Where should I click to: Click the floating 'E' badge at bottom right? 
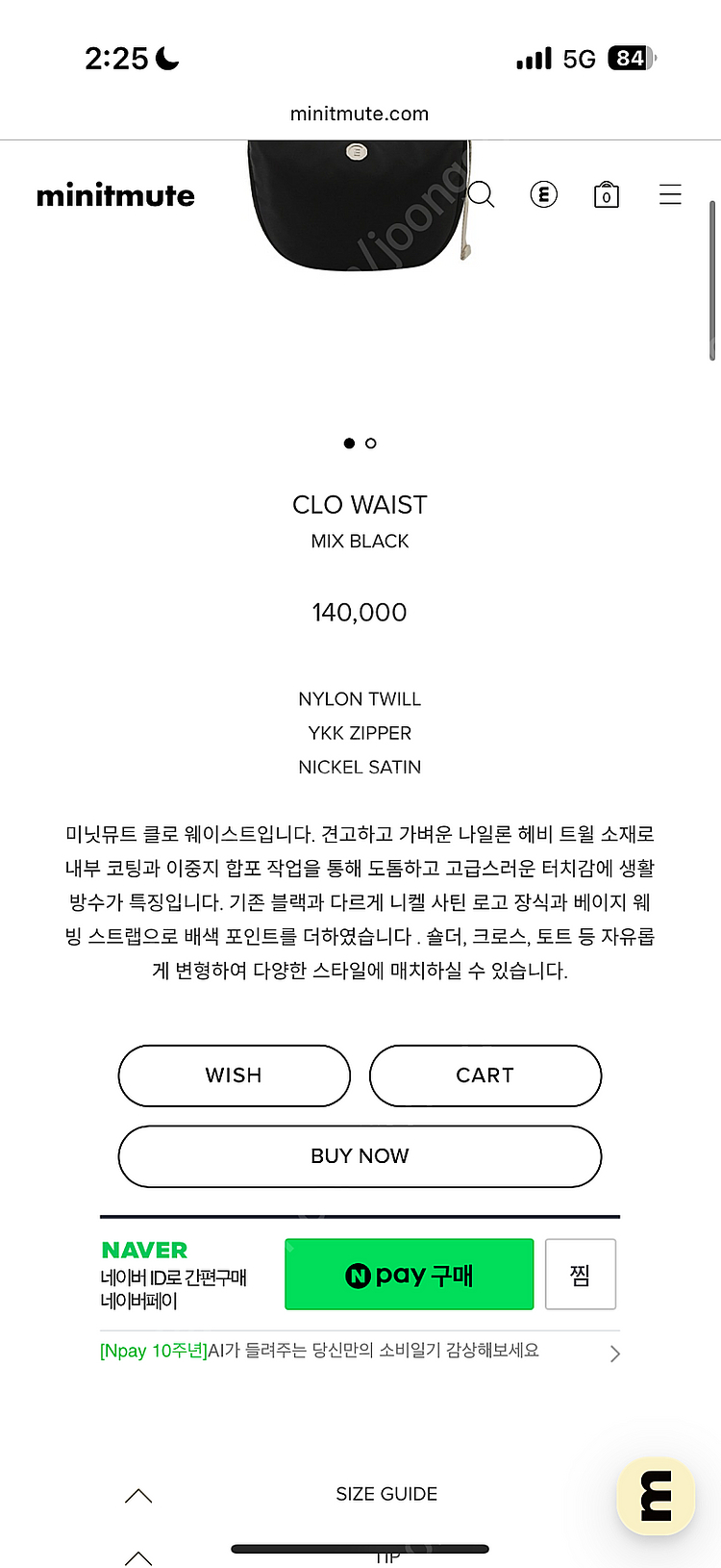click(x=656, y=1496)
